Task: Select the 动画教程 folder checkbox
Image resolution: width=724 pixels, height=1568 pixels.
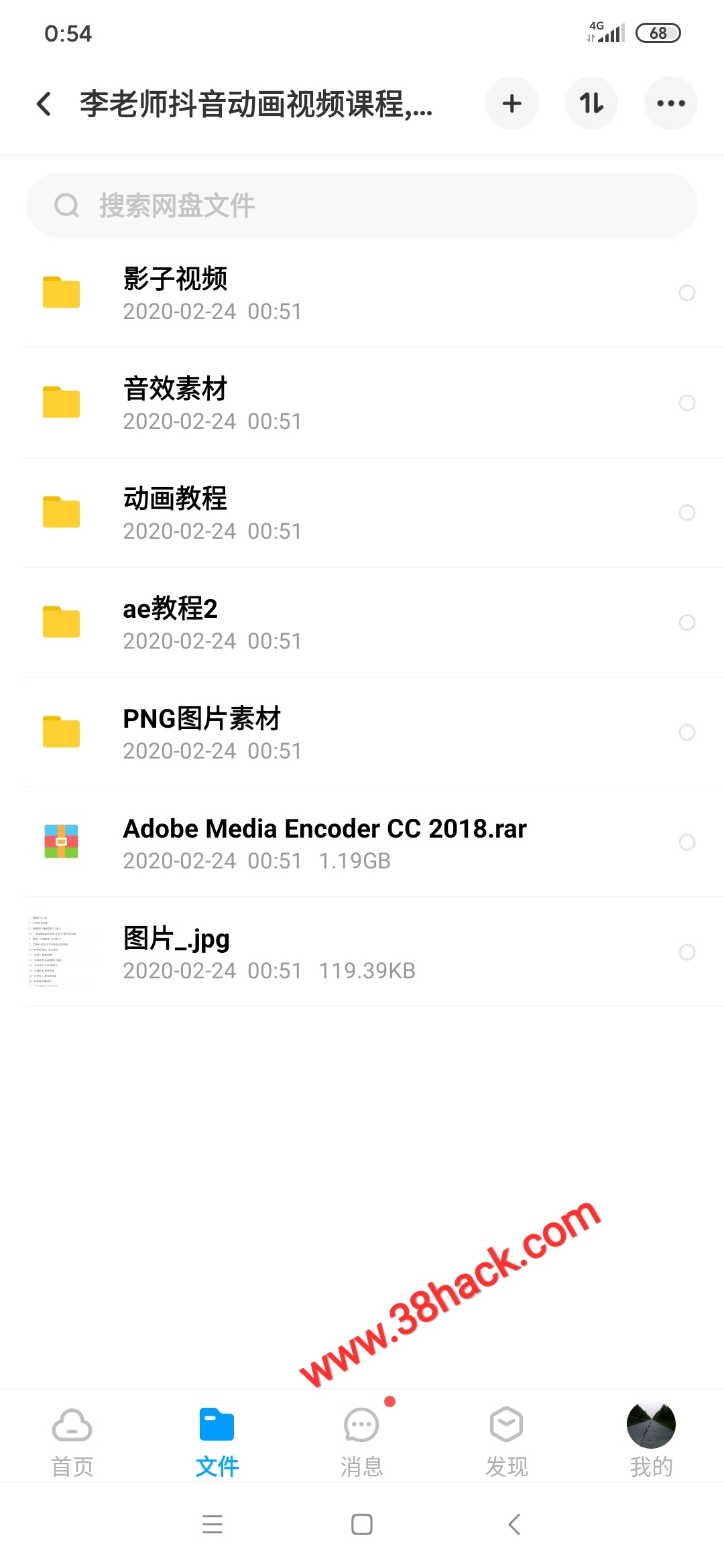Action: point(686,513)
